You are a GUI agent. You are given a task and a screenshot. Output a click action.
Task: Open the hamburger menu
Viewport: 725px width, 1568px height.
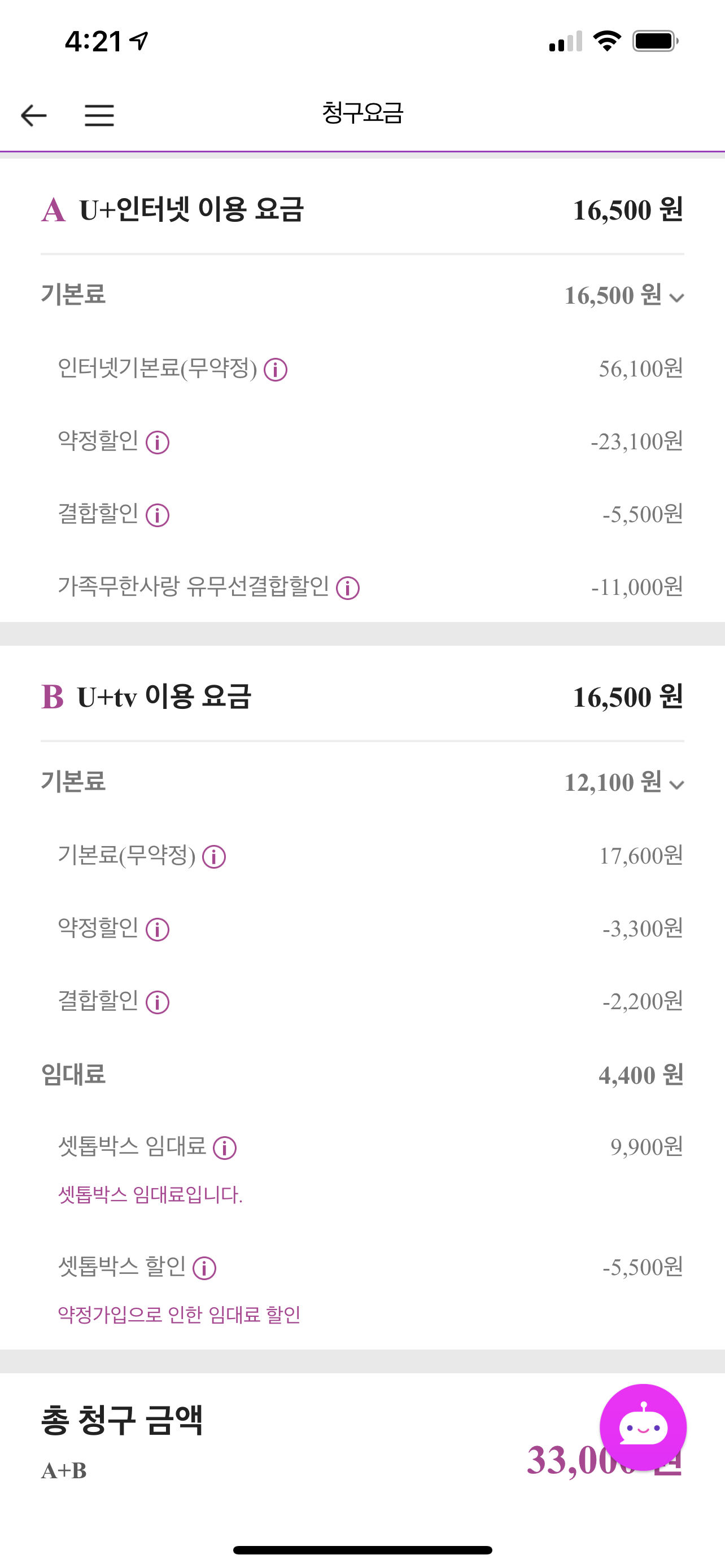pyautogui.click(x=99, y=115)
